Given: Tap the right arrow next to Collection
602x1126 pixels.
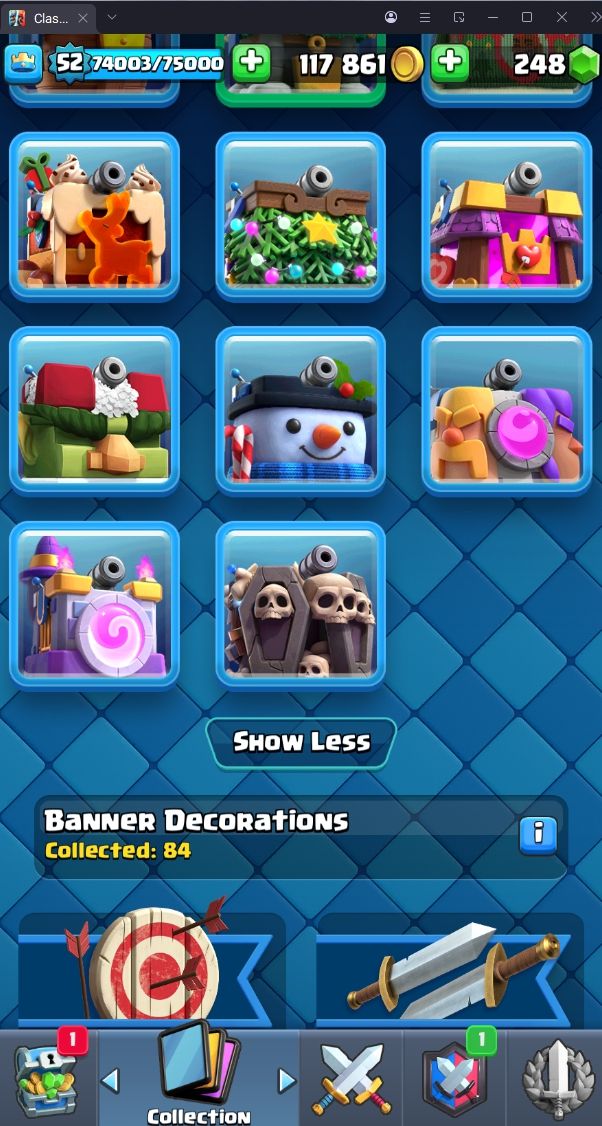Looking at the screenshot, I should (286, 1081).
